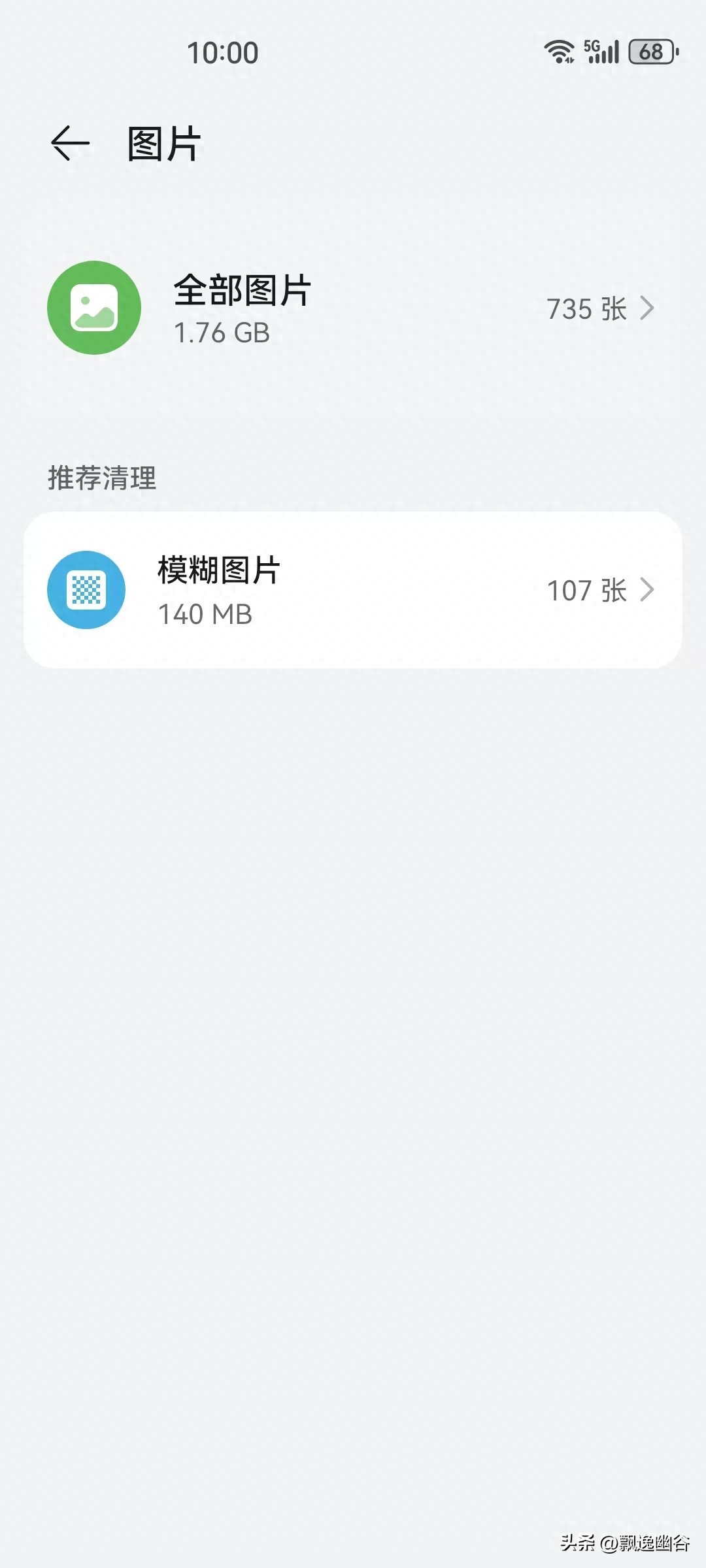Viewport: 706px width, 1568px height.
Task: Tap the 推荐清理 section header
Action: pos(102,479)
